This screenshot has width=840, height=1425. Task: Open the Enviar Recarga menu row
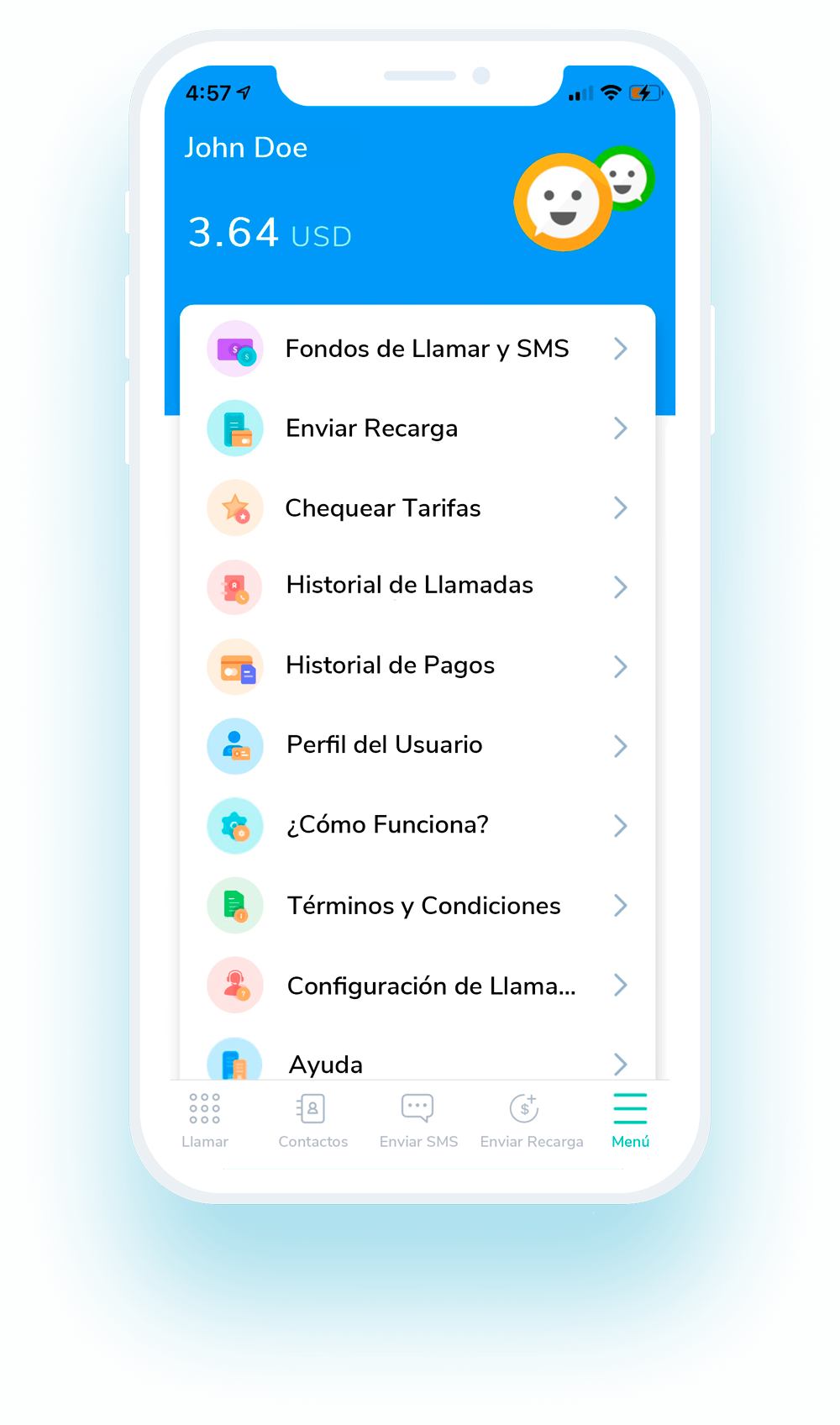click(x=417, y=429)
